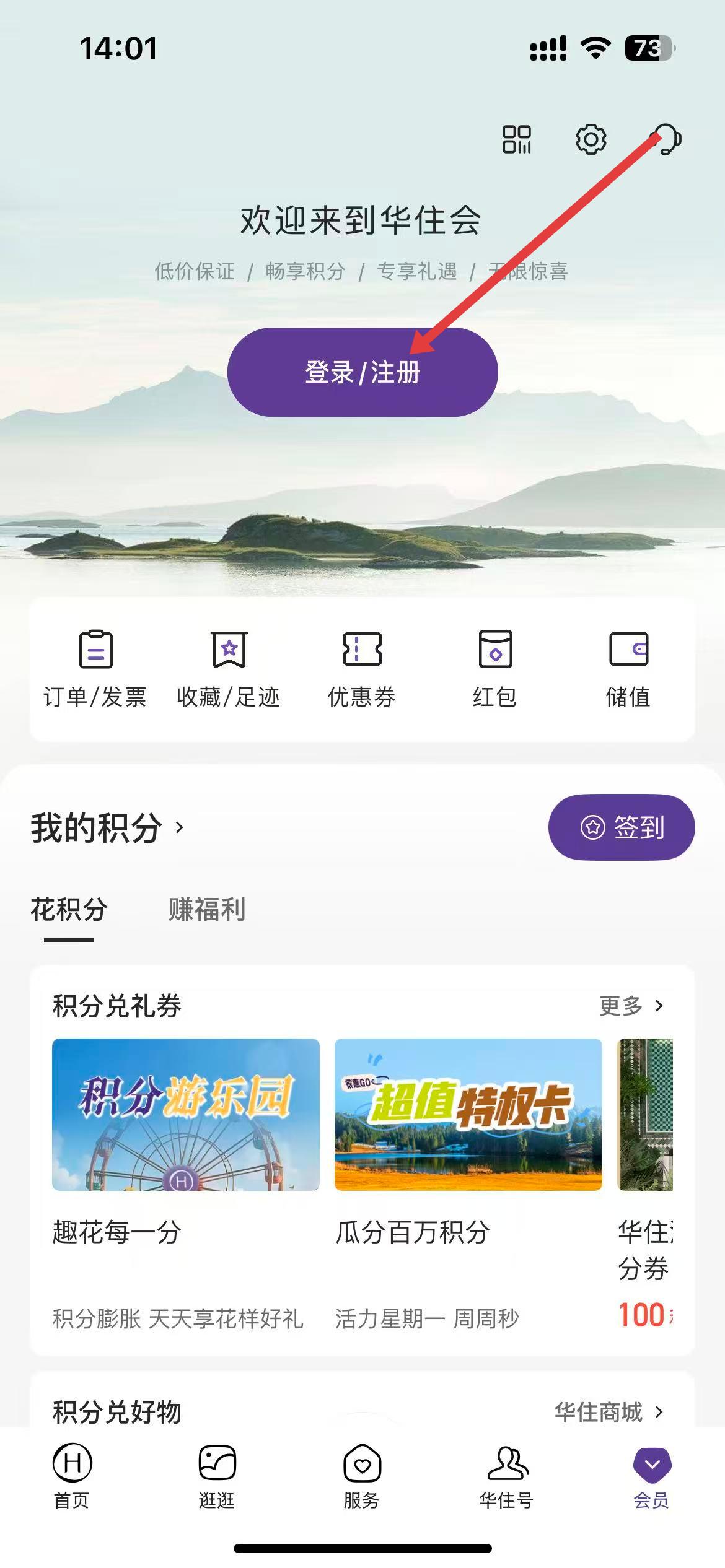This screenshot has height=1568, width=725.
Task: Go to 华住商城 mall
Action: [x=609, y=1413]
